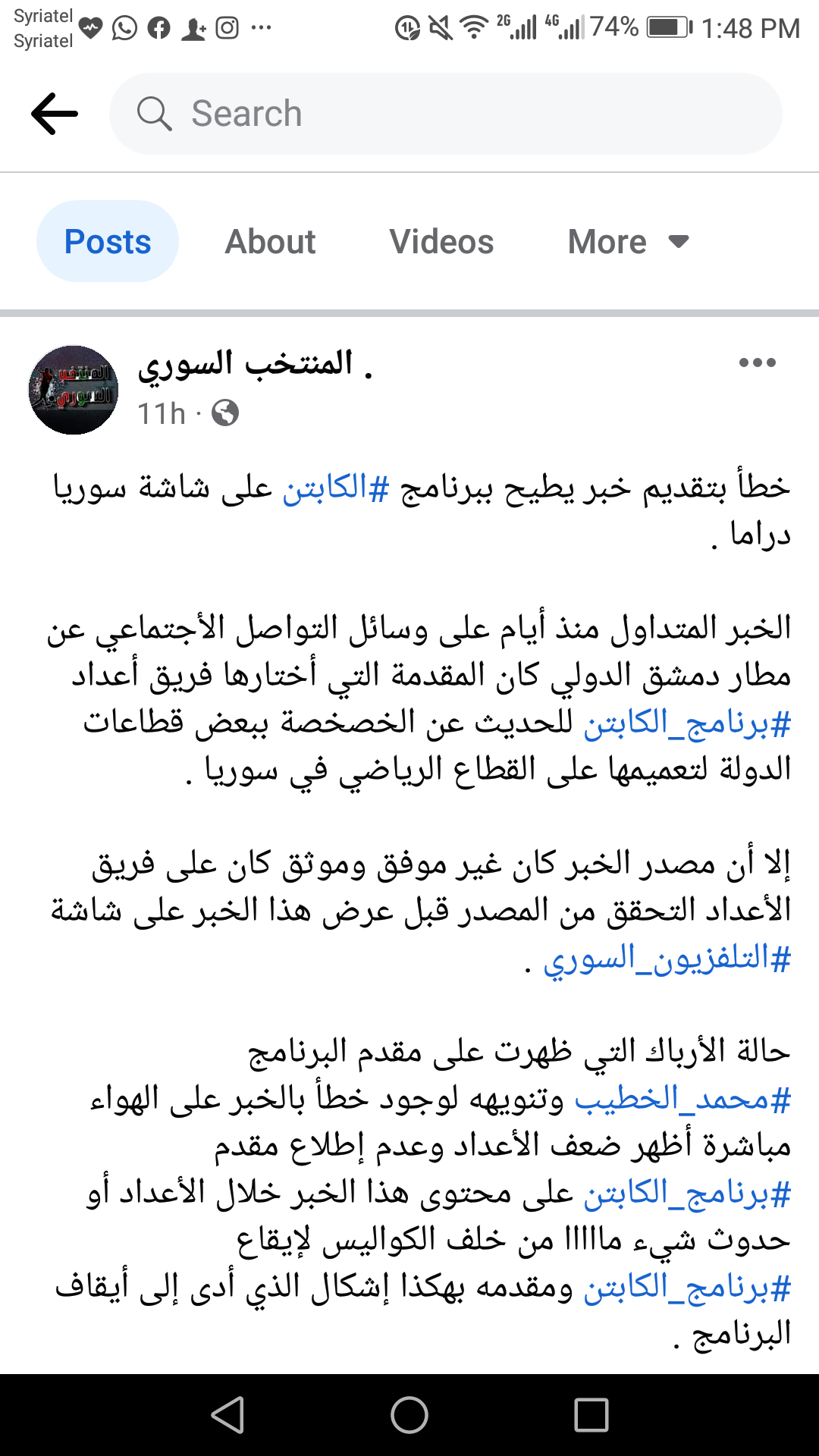
Task: Open recent apps from navigation bar
Action: pos(591,1415)
